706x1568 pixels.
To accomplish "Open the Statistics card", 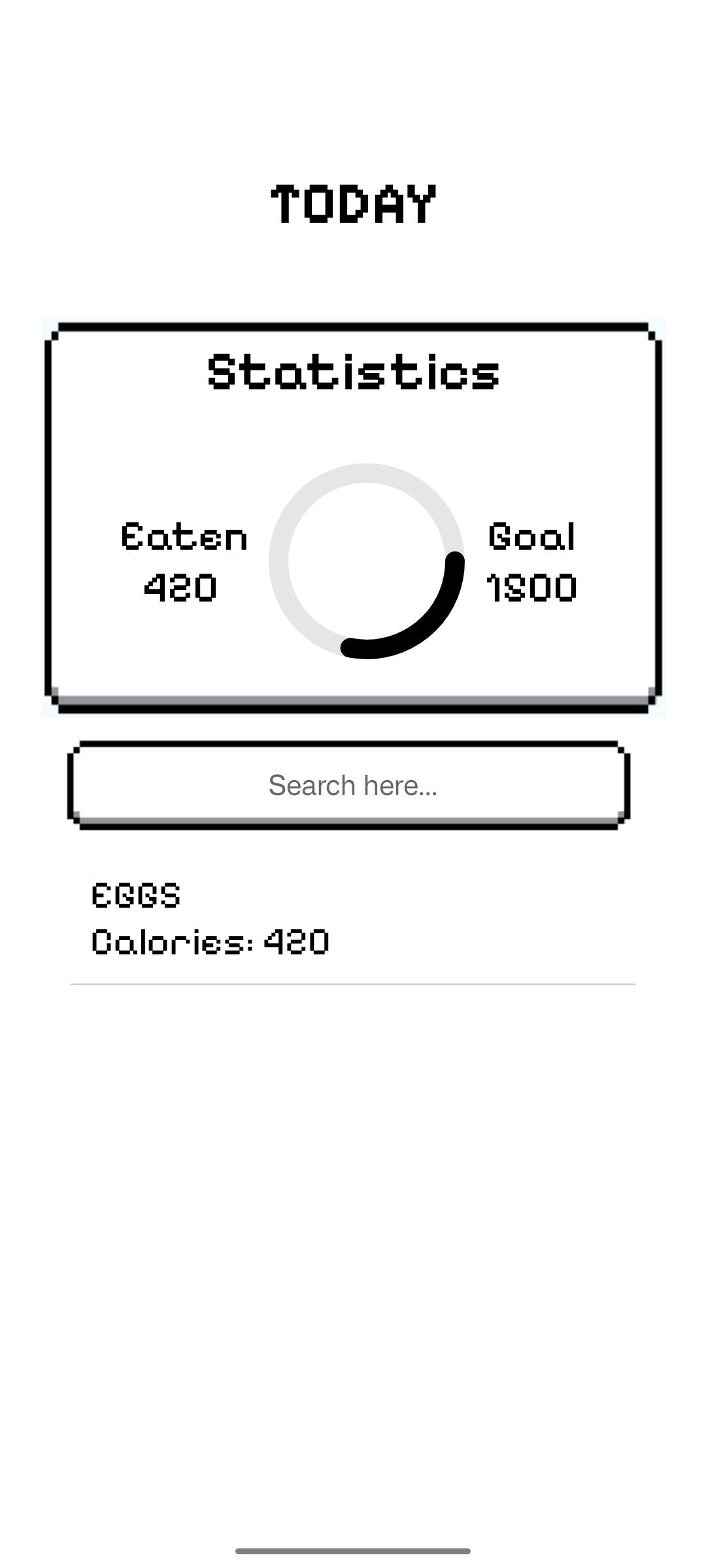I will pyautogui.click(x=353, y=516).
